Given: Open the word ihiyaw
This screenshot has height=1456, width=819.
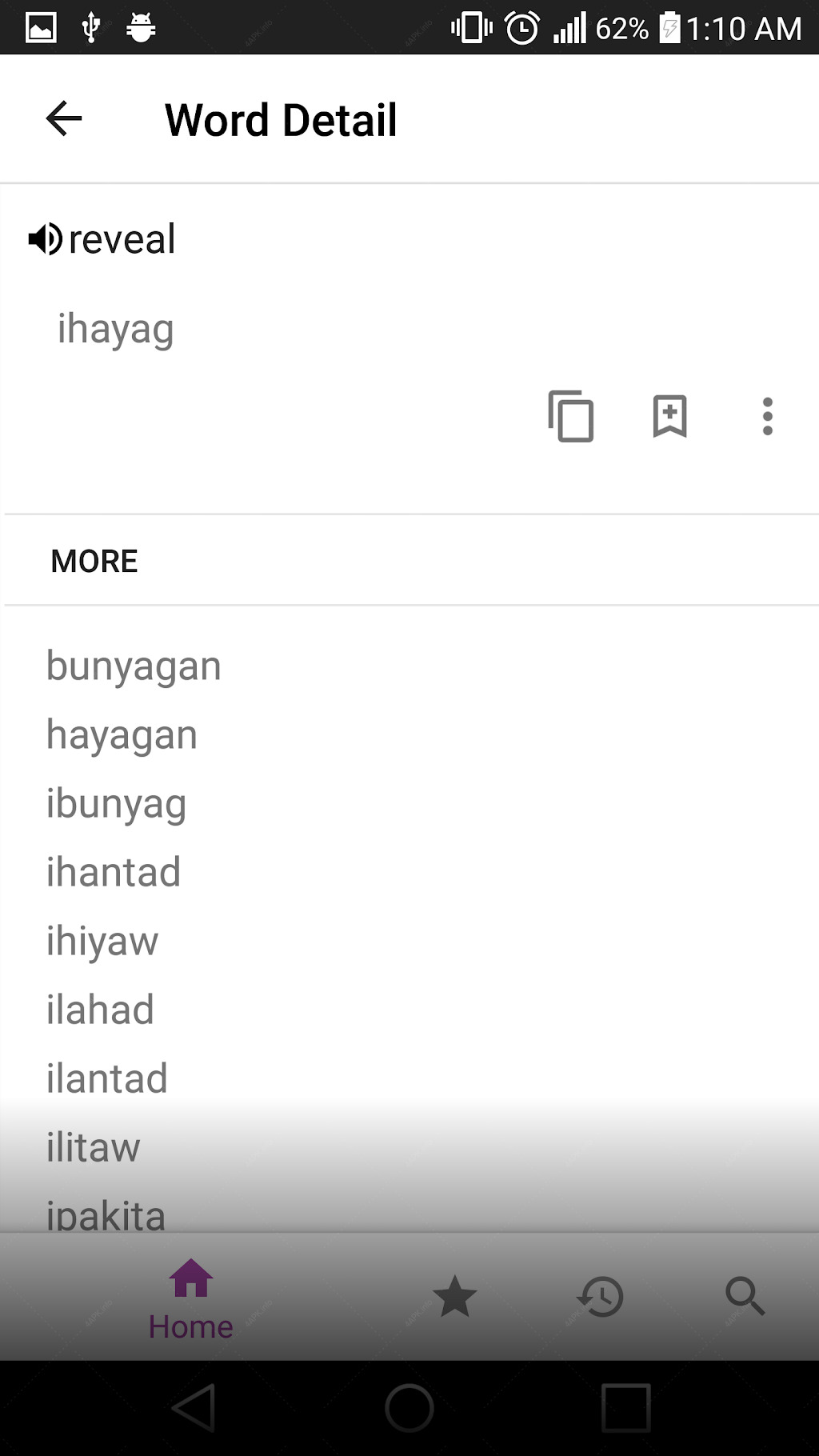Looking at the screenshot, I should pyautogui.click(x=102, y=942).
